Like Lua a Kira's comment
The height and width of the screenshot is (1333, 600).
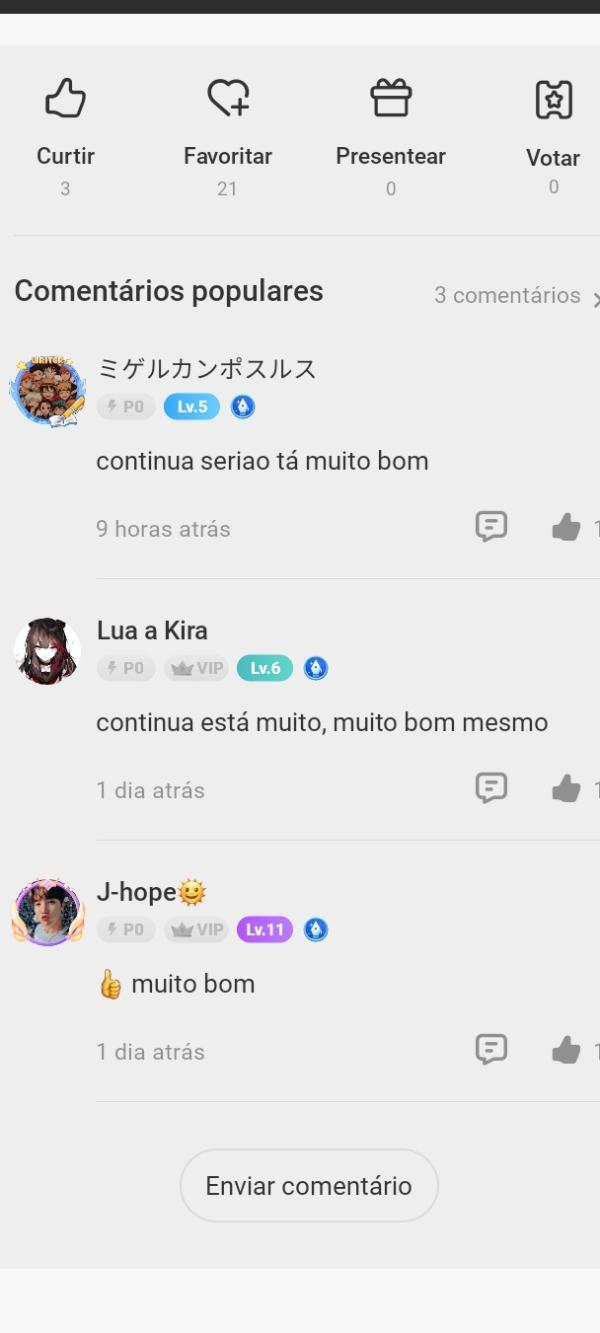tap(567, 789)
